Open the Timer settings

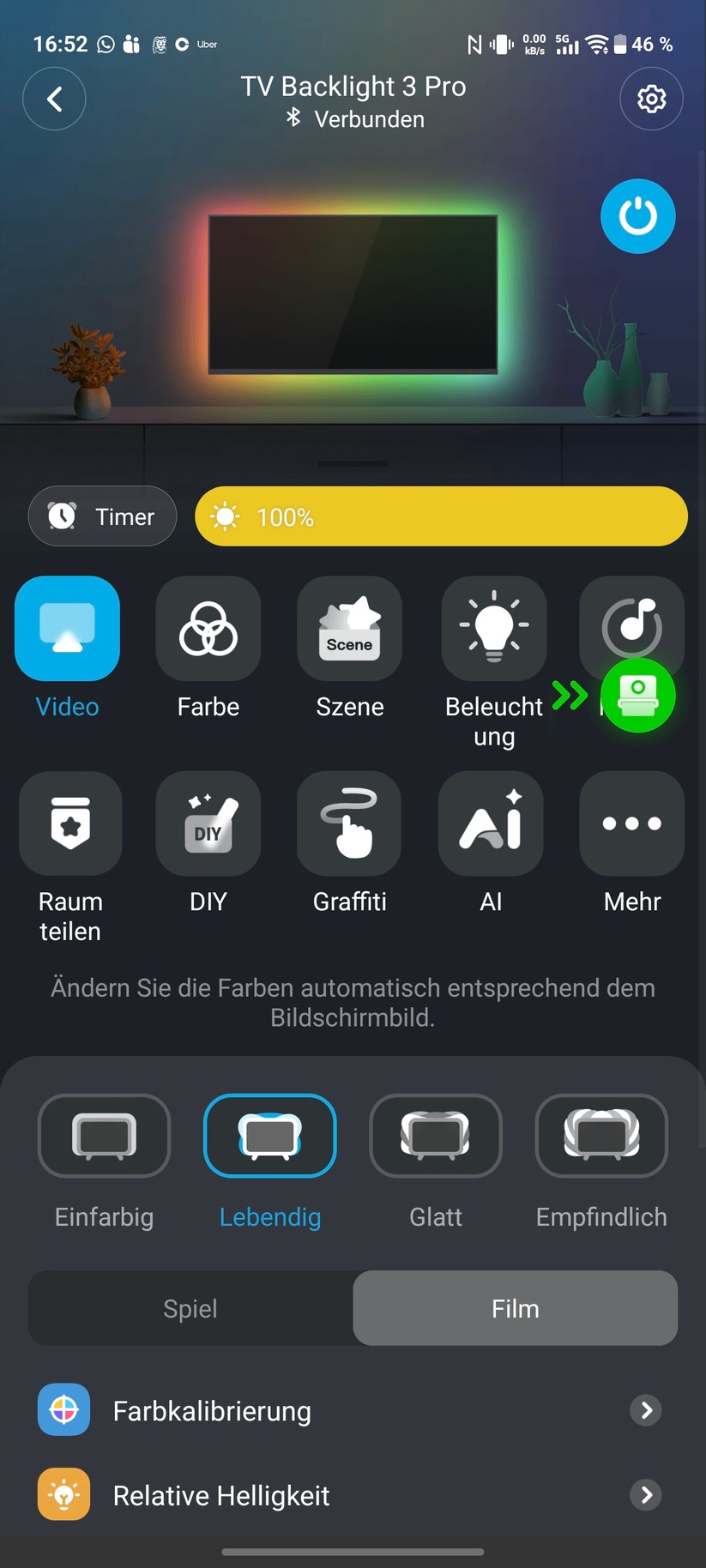click(102, 516)
